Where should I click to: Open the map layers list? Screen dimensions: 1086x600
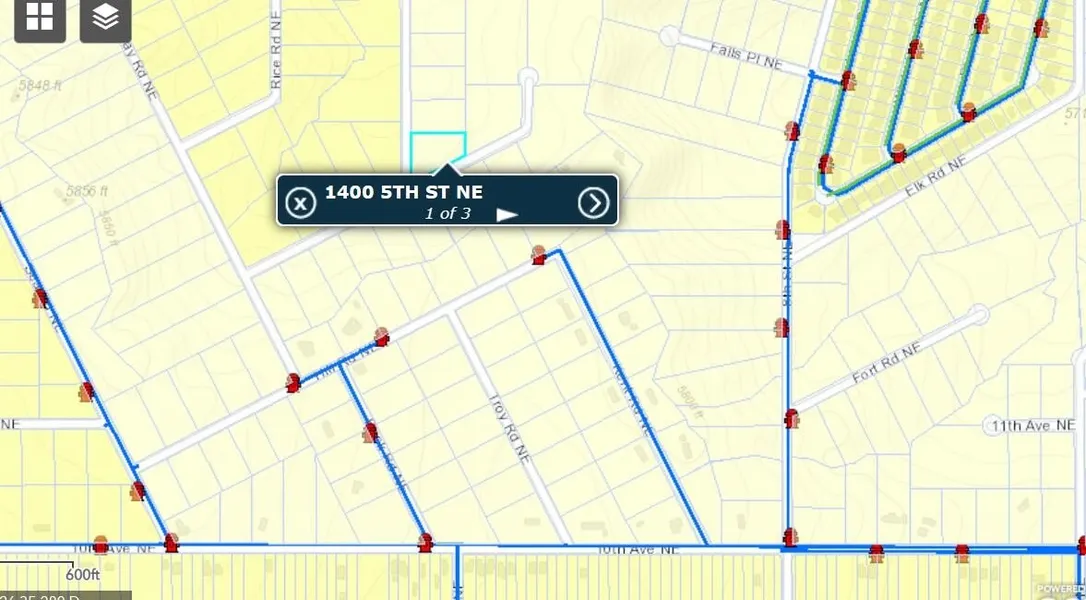105,17
